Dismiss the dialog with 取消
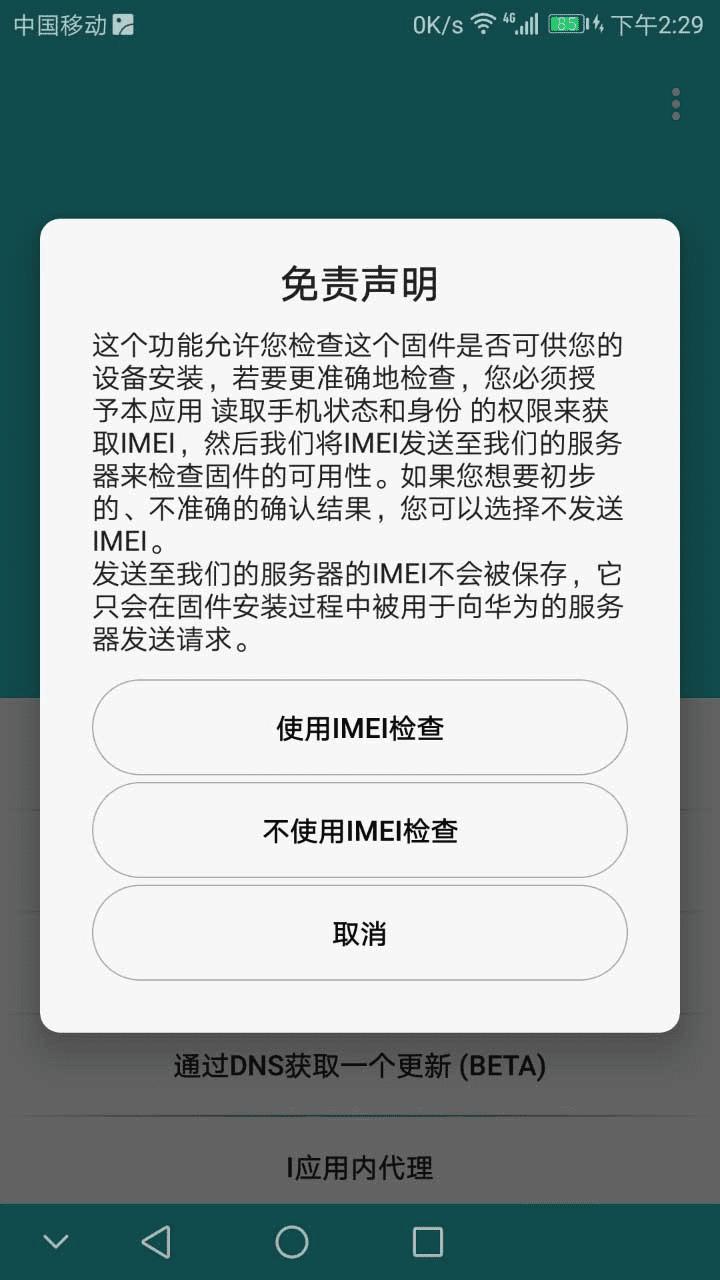 [360, 933]
